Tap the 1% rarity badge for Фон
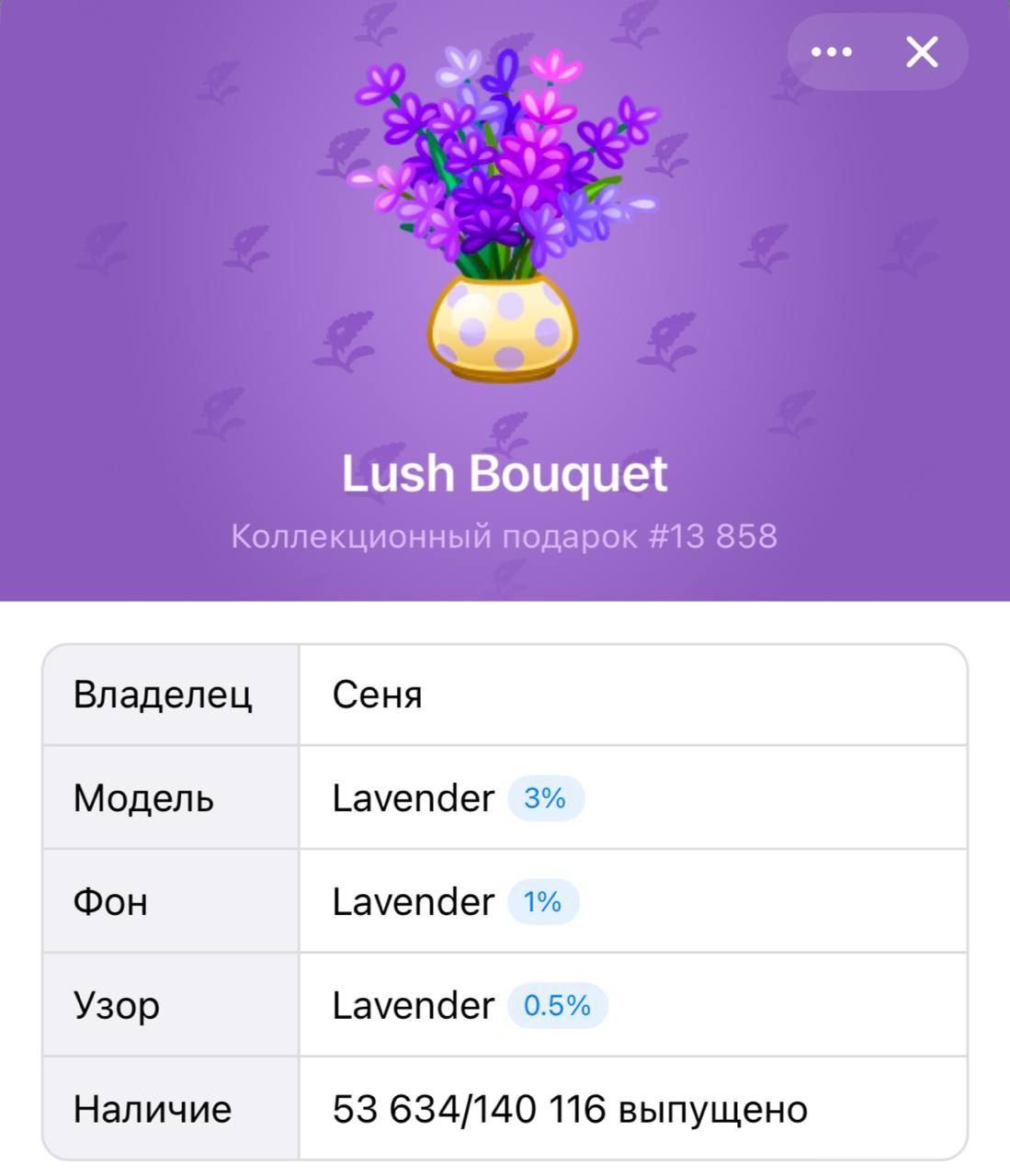 (542, 902)
